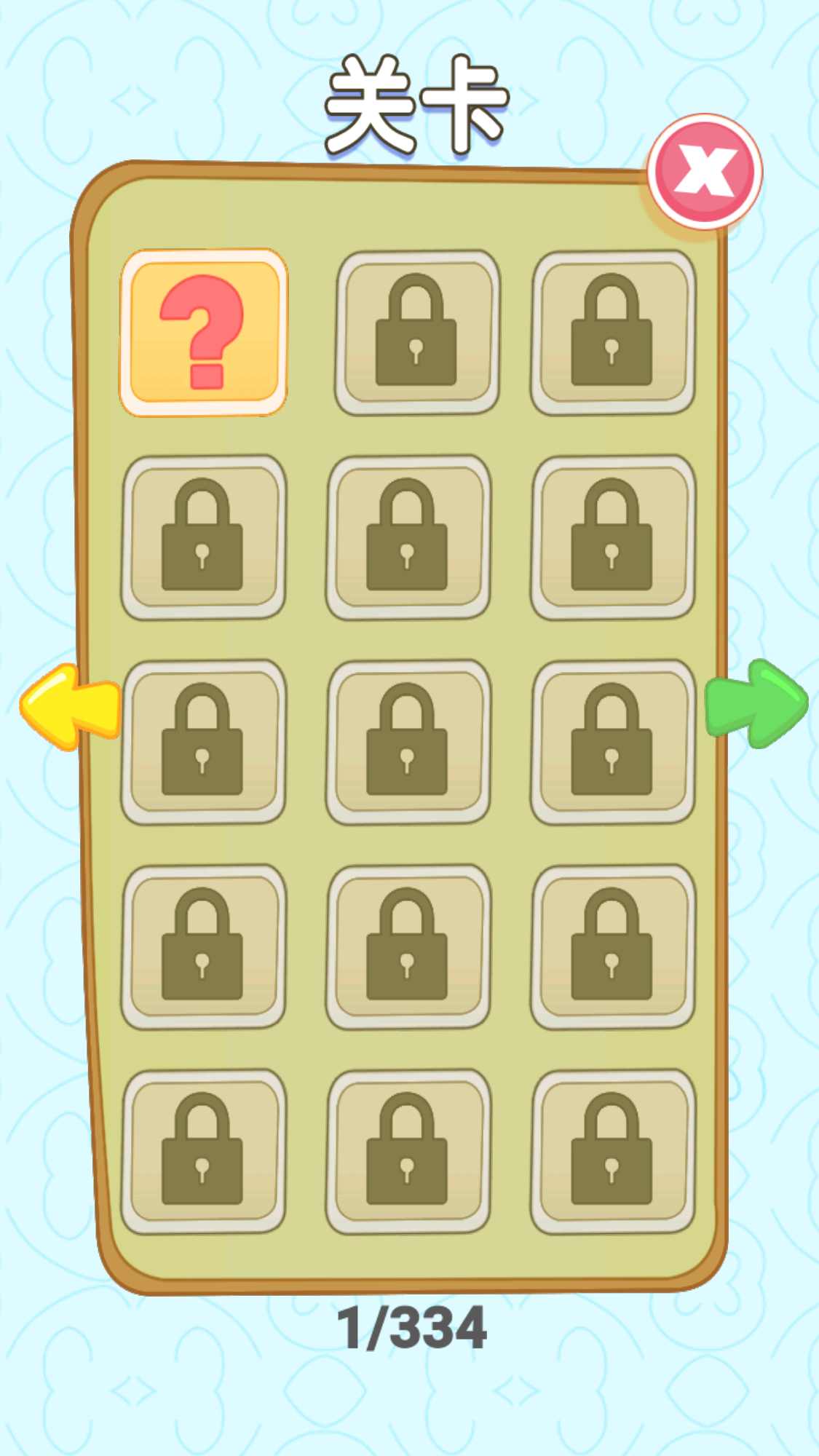Close the level selection panel
This screenshot has height=1456, width=819.
pyautogui.click(x=704, y=173)
